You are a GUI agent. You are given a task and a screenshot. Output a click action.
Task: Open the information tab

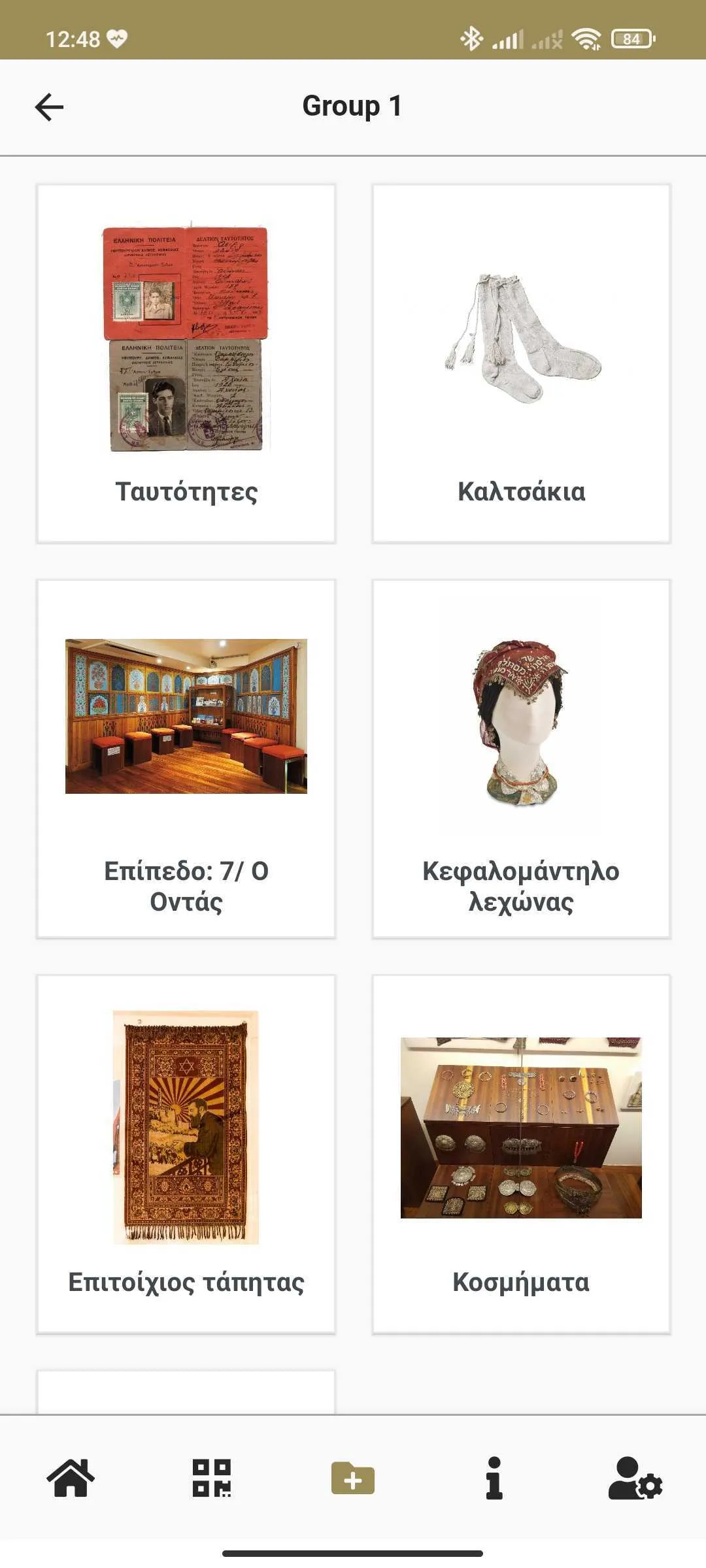(x=494, y=1478)
